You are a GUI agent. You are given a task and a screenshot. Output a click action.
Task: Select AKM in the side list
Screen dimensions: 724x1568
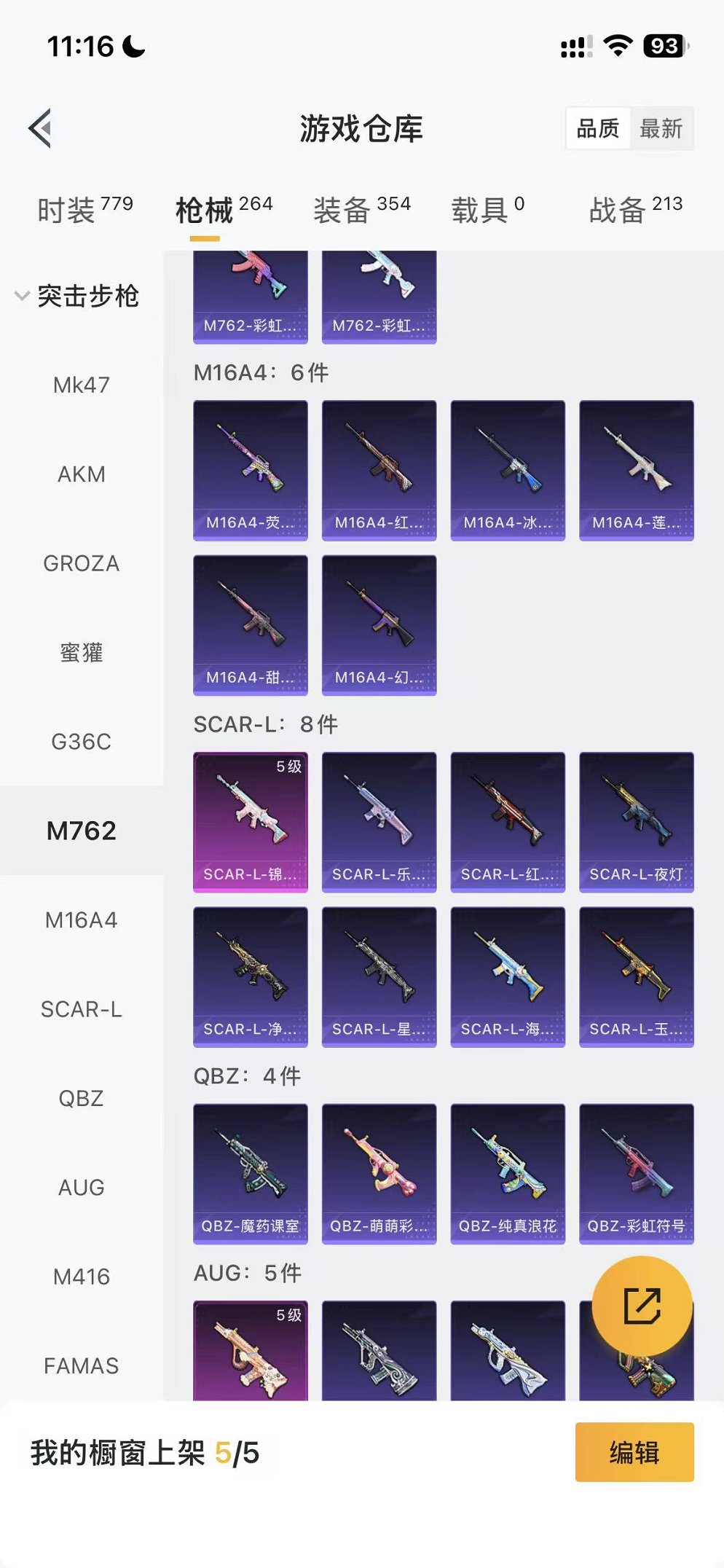(82, 474)
